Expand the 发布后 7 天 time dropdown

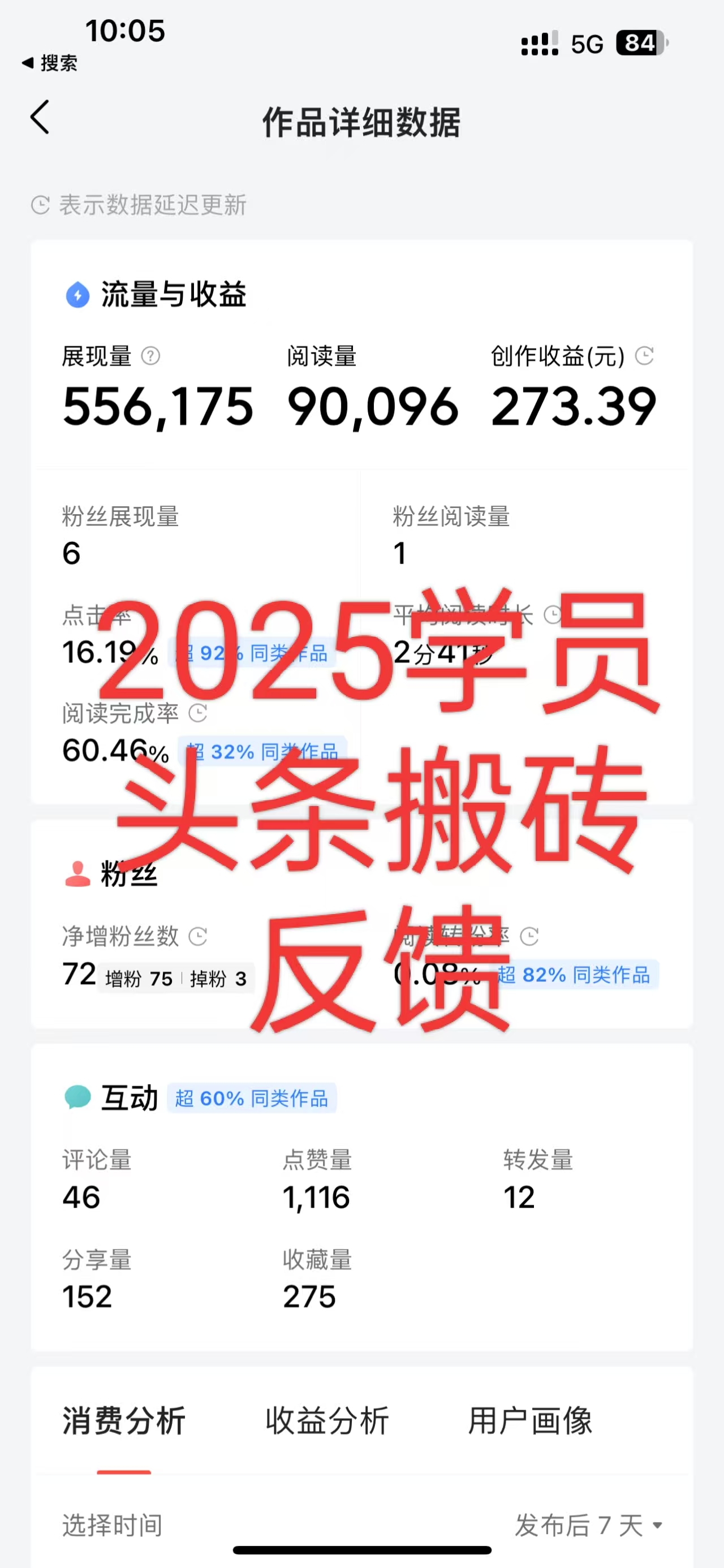[x=588, y=1525]
